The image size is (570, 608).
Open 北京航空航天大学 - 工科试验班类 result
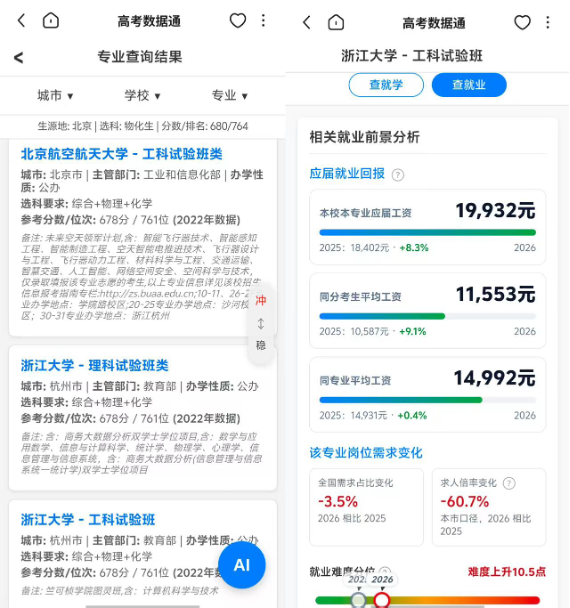(121, 154)
